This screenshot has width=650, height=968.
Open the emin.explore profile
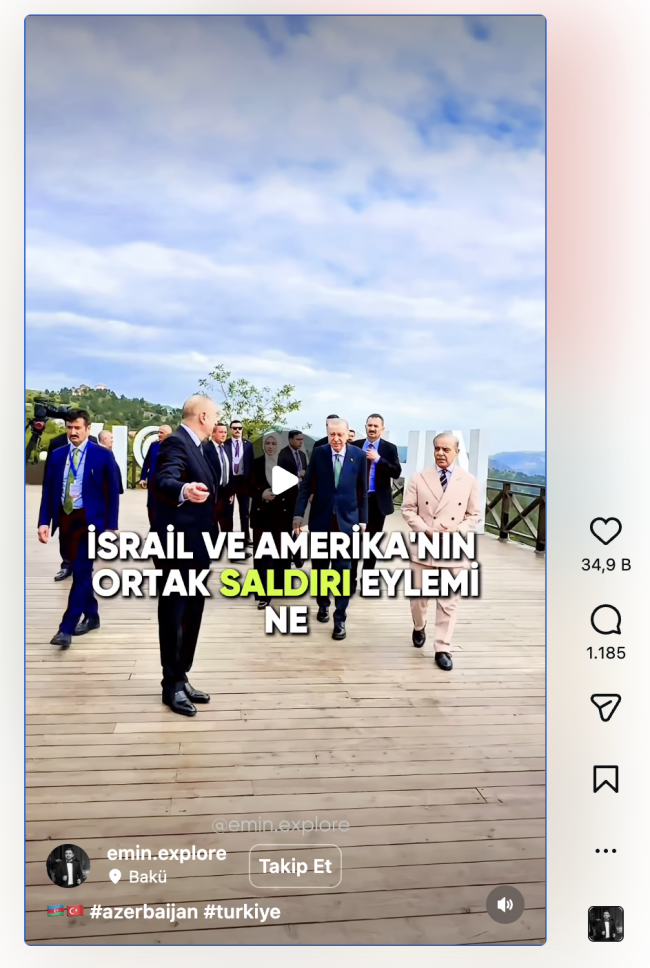(166, 853)
